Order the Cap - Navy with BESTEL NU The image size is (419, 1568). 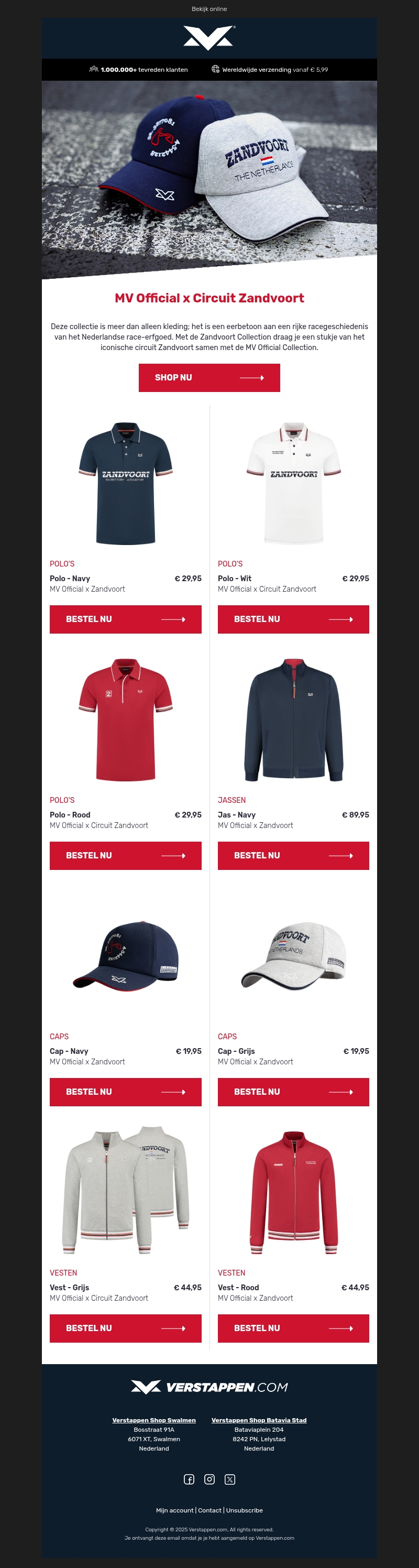tap(125, 1092)
